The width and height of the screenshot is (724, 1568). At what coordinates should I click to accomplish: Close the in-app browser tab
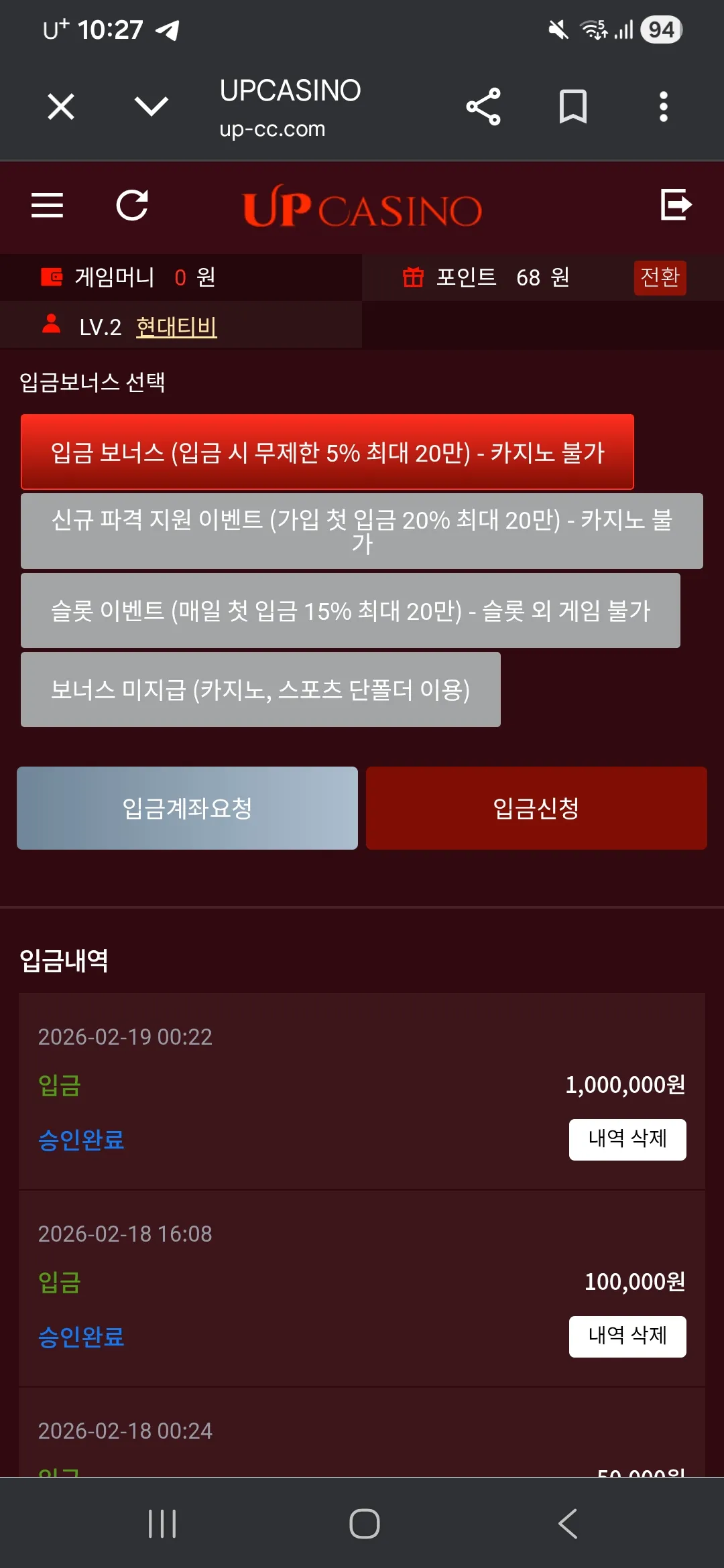pyautogui.click(x=61, y=107)
